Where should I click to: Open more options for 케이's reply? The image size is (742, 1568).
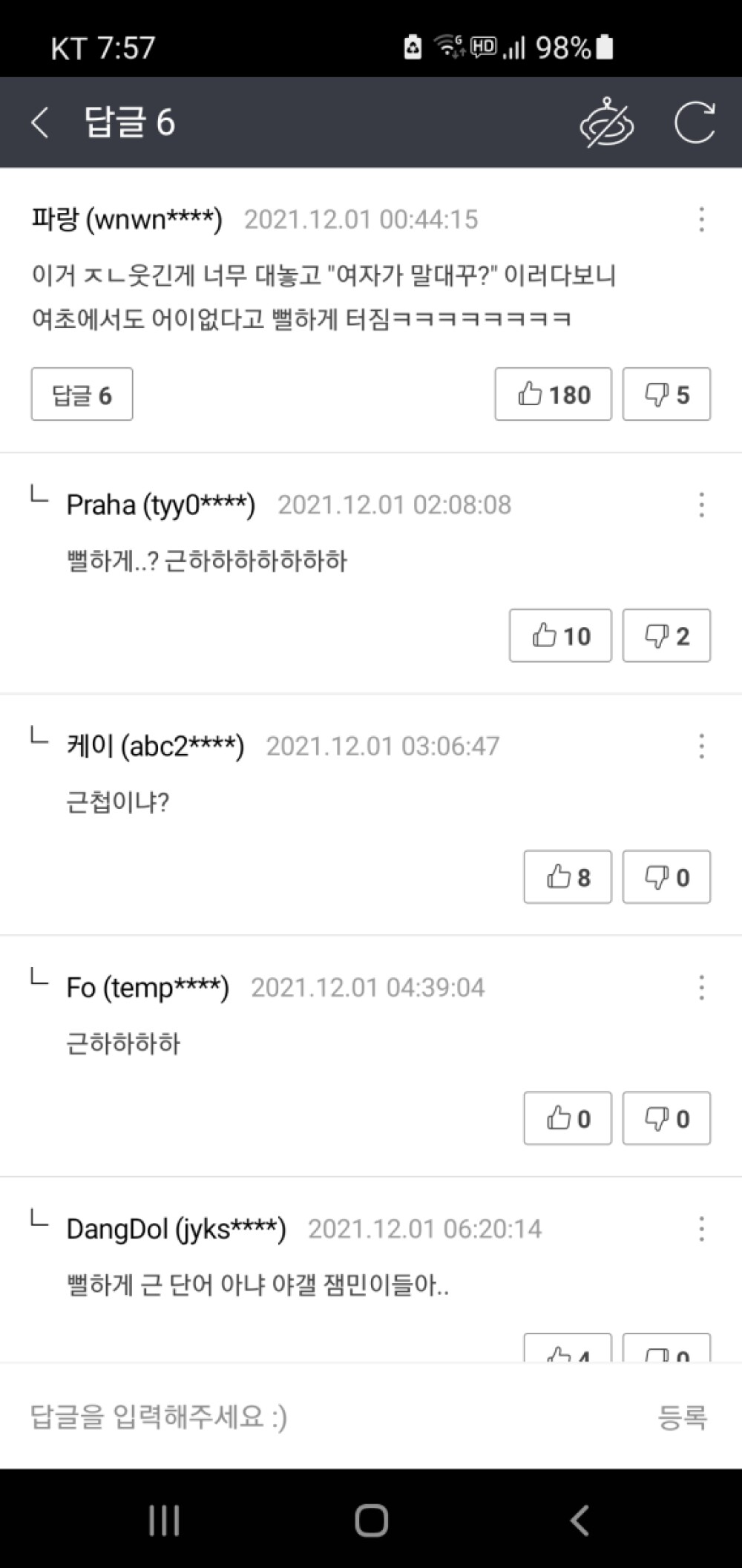tap(701, 746)
